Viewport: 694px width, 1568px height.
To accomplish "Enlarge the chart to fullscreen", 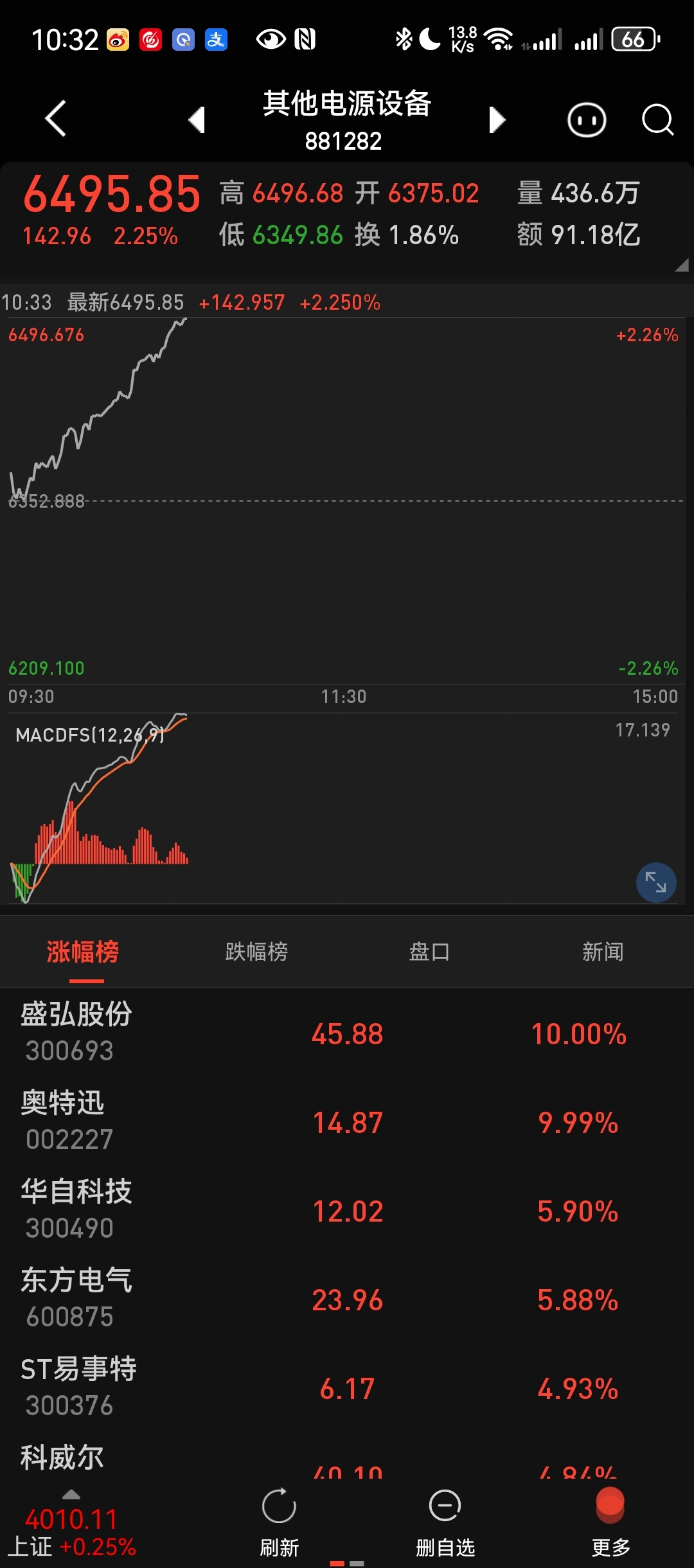I will click(656, 882).
